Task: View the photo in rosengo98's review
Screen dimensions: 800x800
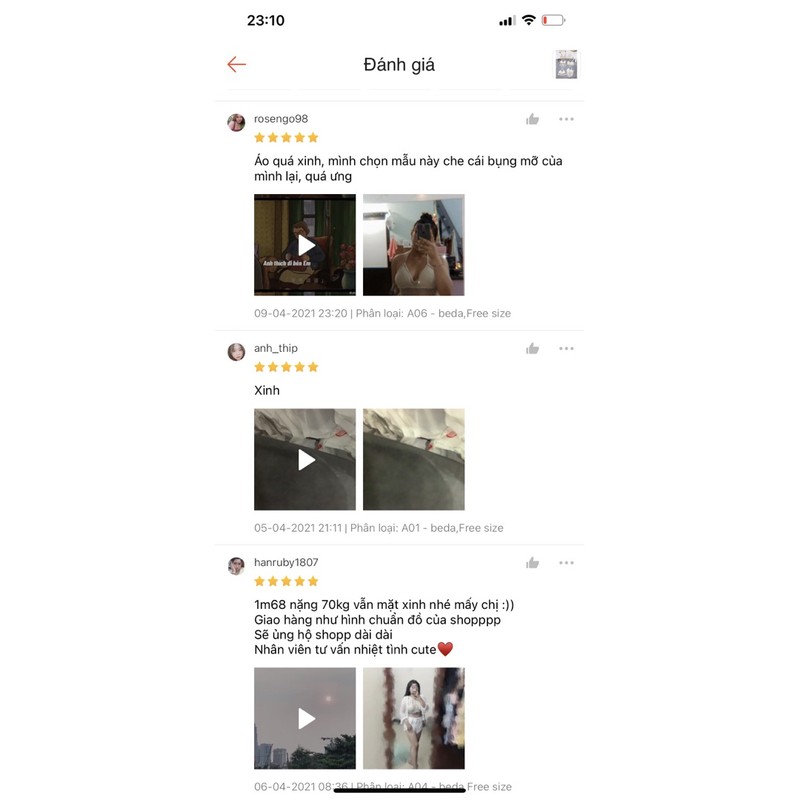Action: pyautogui.click(x=413, y=245)
